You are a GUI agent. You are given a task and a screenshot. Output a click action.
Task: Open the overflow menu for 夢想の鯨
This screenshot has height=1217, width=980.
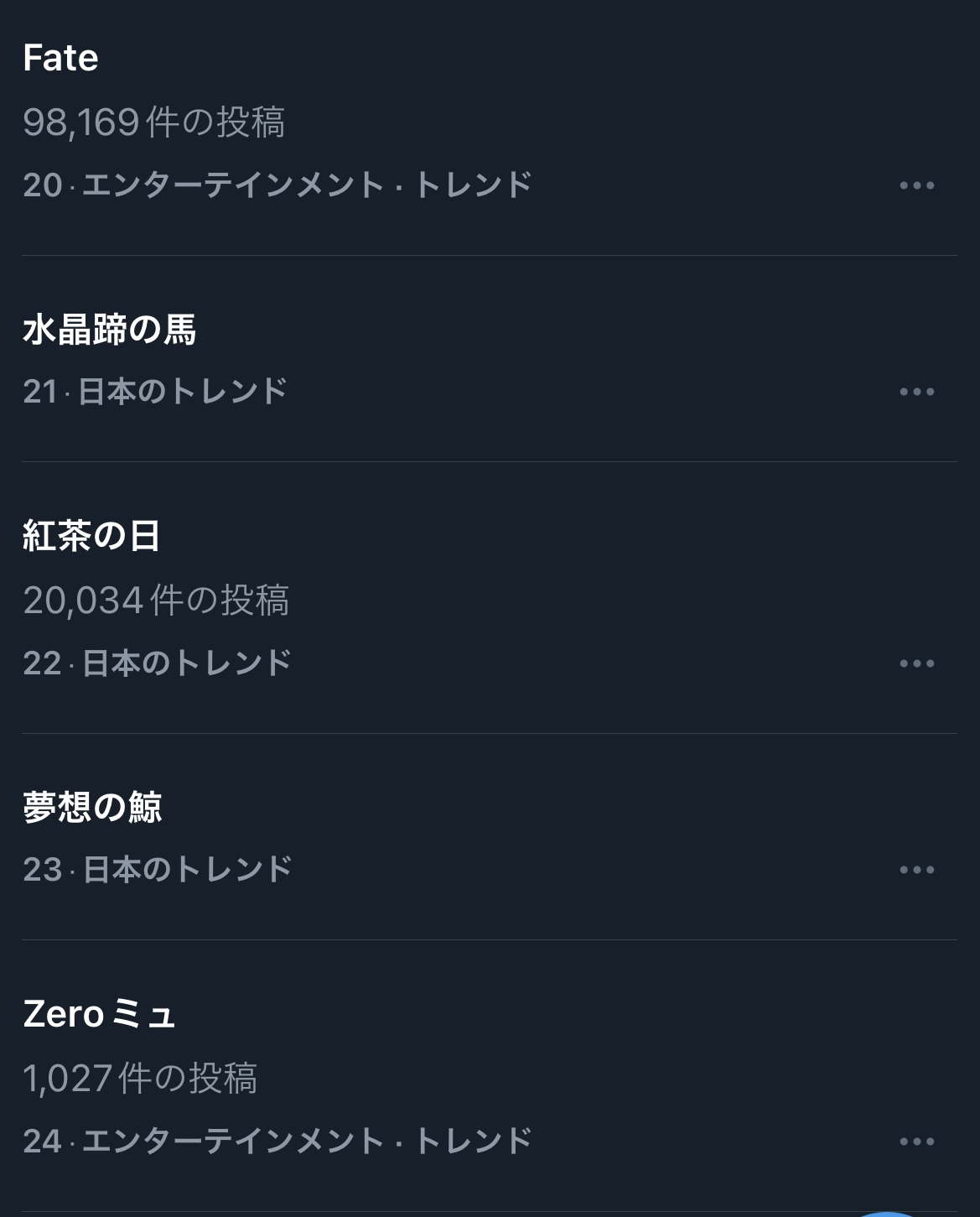coord(916,870)
